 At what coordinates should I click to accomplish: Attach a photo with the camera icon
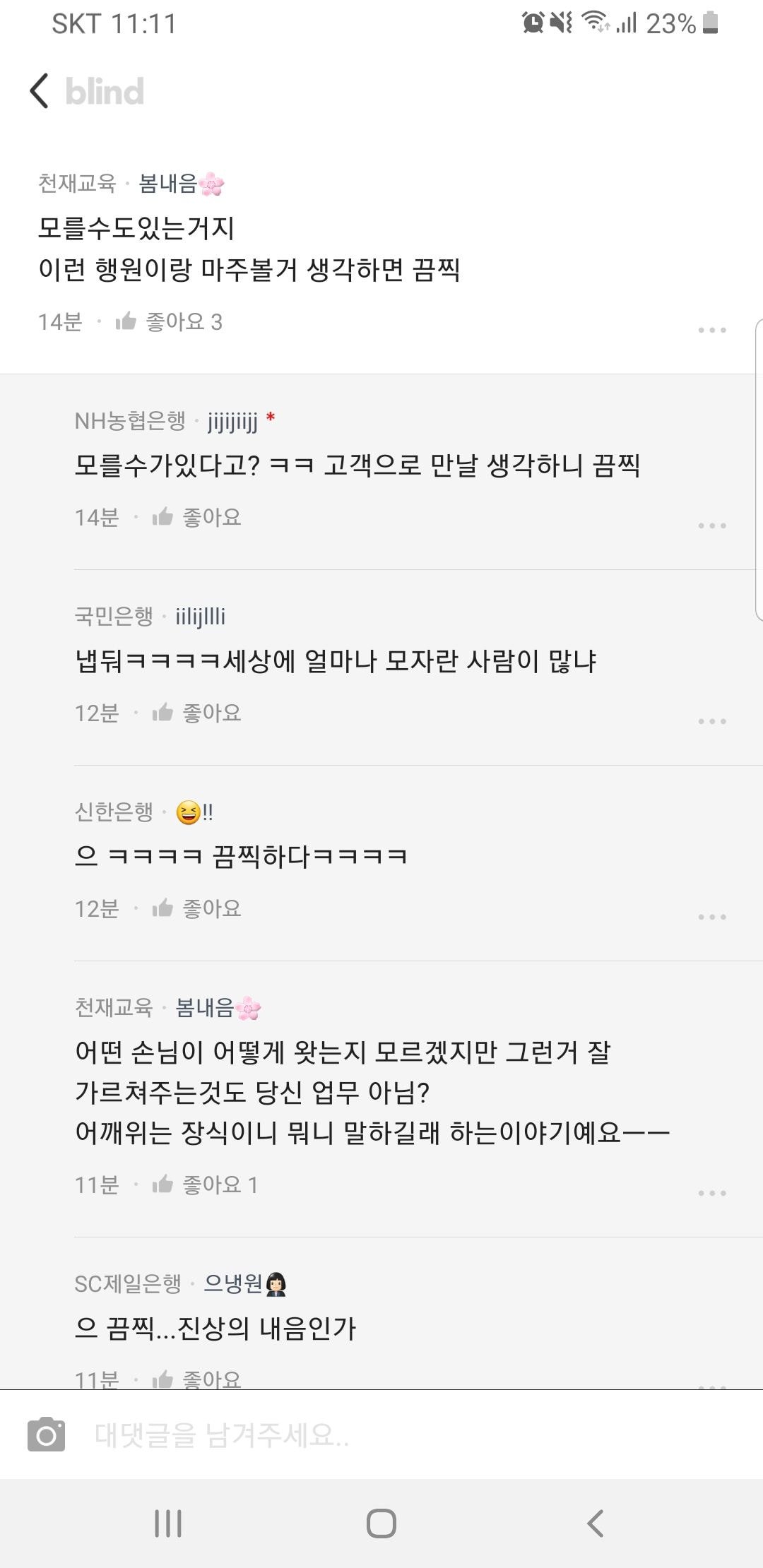(x=47, y=1435)
